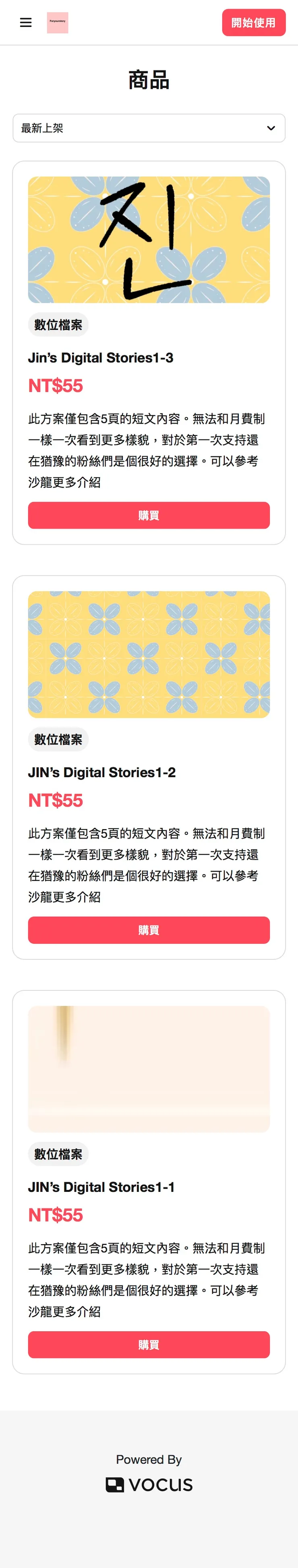298x1568 pixels.
Task: Buy Jin's Digital Stories1-3
Action: (149, 515)
